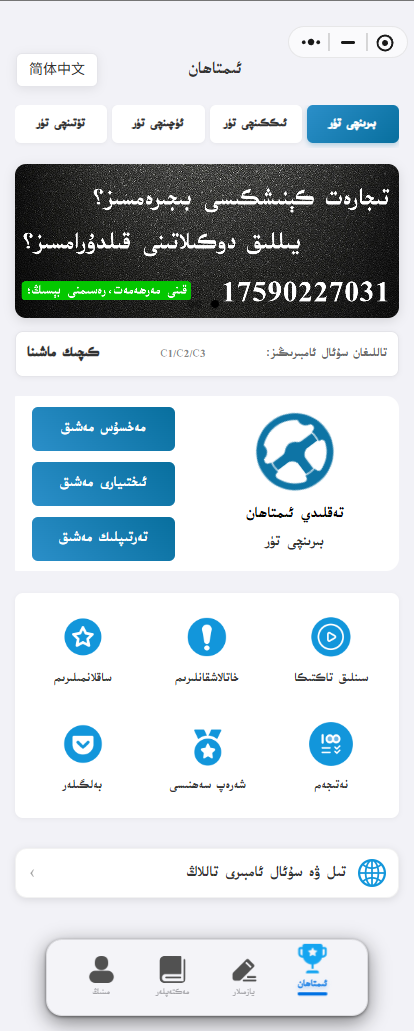Open the video tactics play item
This screenshot has height=1031, width=414.
[331, 651]
